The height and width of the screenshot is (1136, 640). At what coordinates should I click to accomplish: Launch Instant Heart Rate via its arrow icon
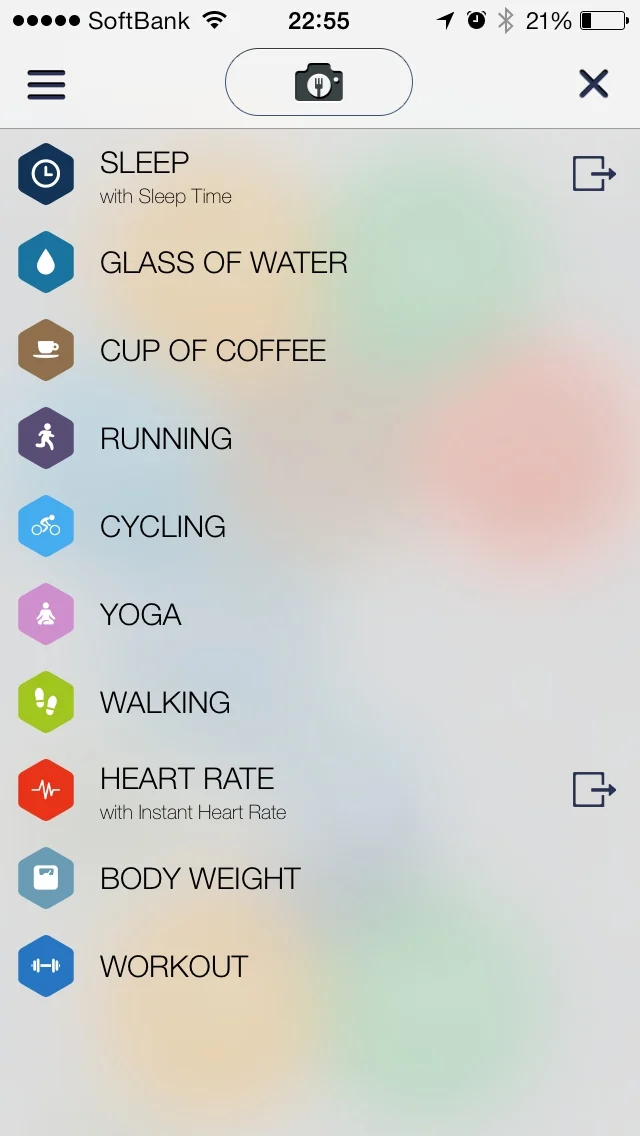594,789
